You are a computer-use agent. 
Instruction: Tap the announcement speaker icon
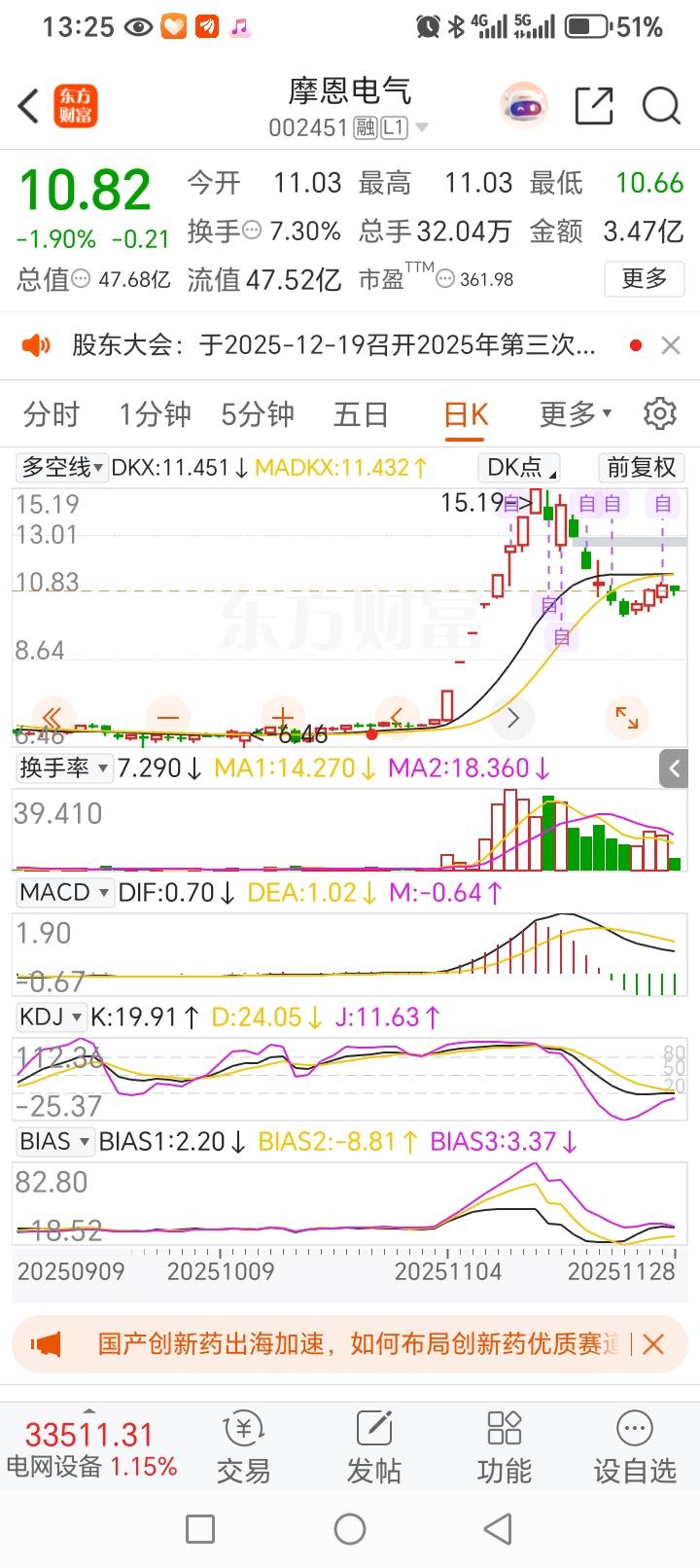pos(37,344)
